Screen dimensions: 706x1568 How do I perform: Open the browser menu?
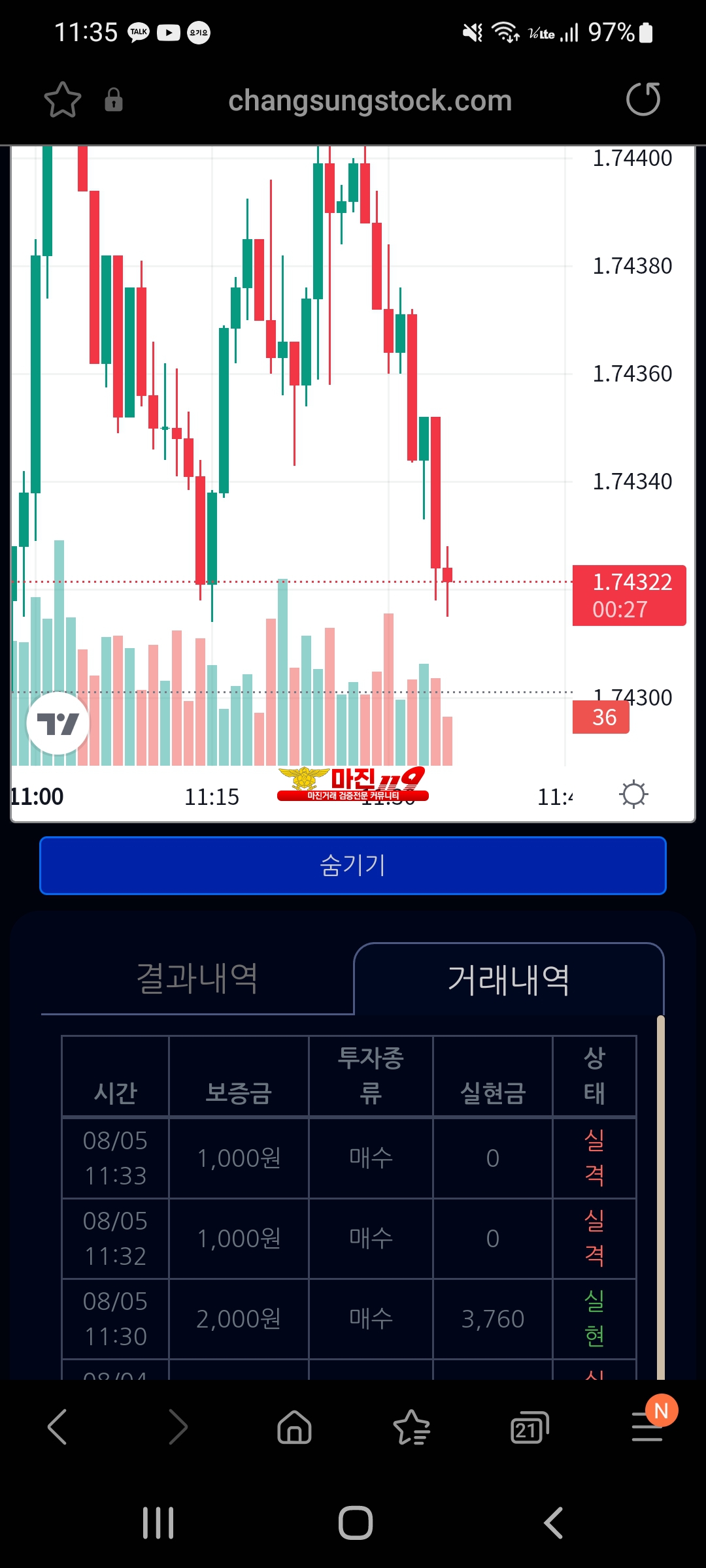point(647,1427)
